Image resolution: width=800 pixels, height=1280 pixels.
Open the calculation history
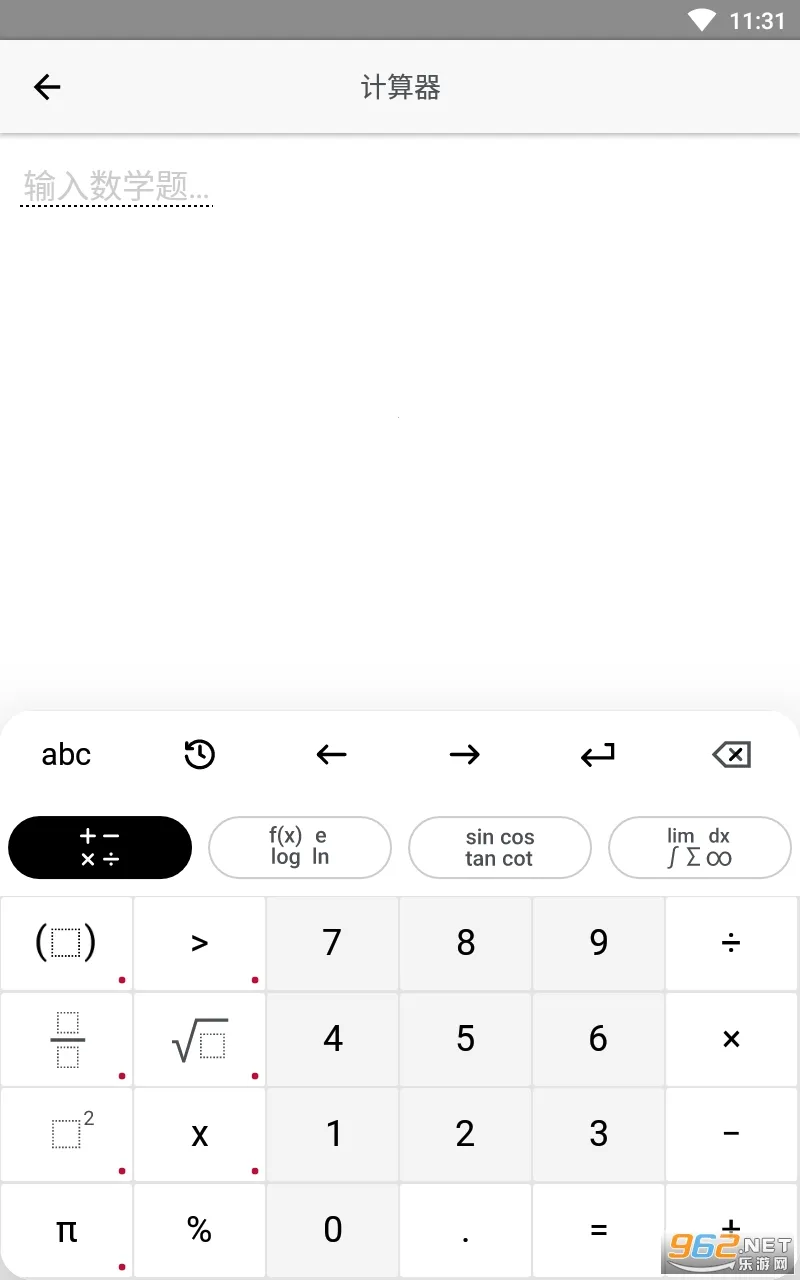pyautogui.click(x=200, y=754)
